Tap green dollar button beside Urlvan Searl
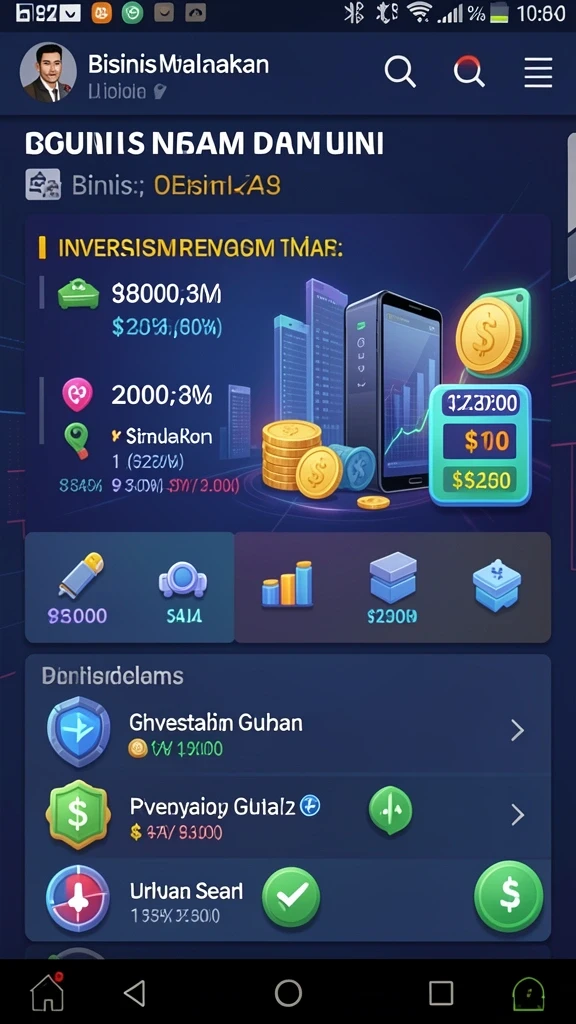This screenshot has height=1024, width=576. (x=509, y=895)
